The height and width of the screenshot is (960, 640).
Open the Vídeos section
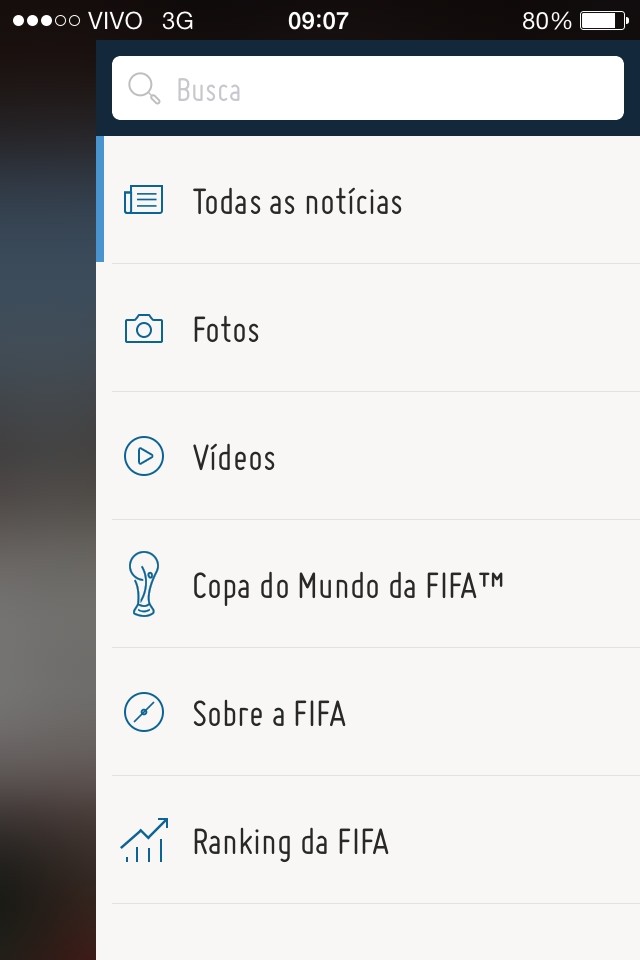[x=234, y=457]
